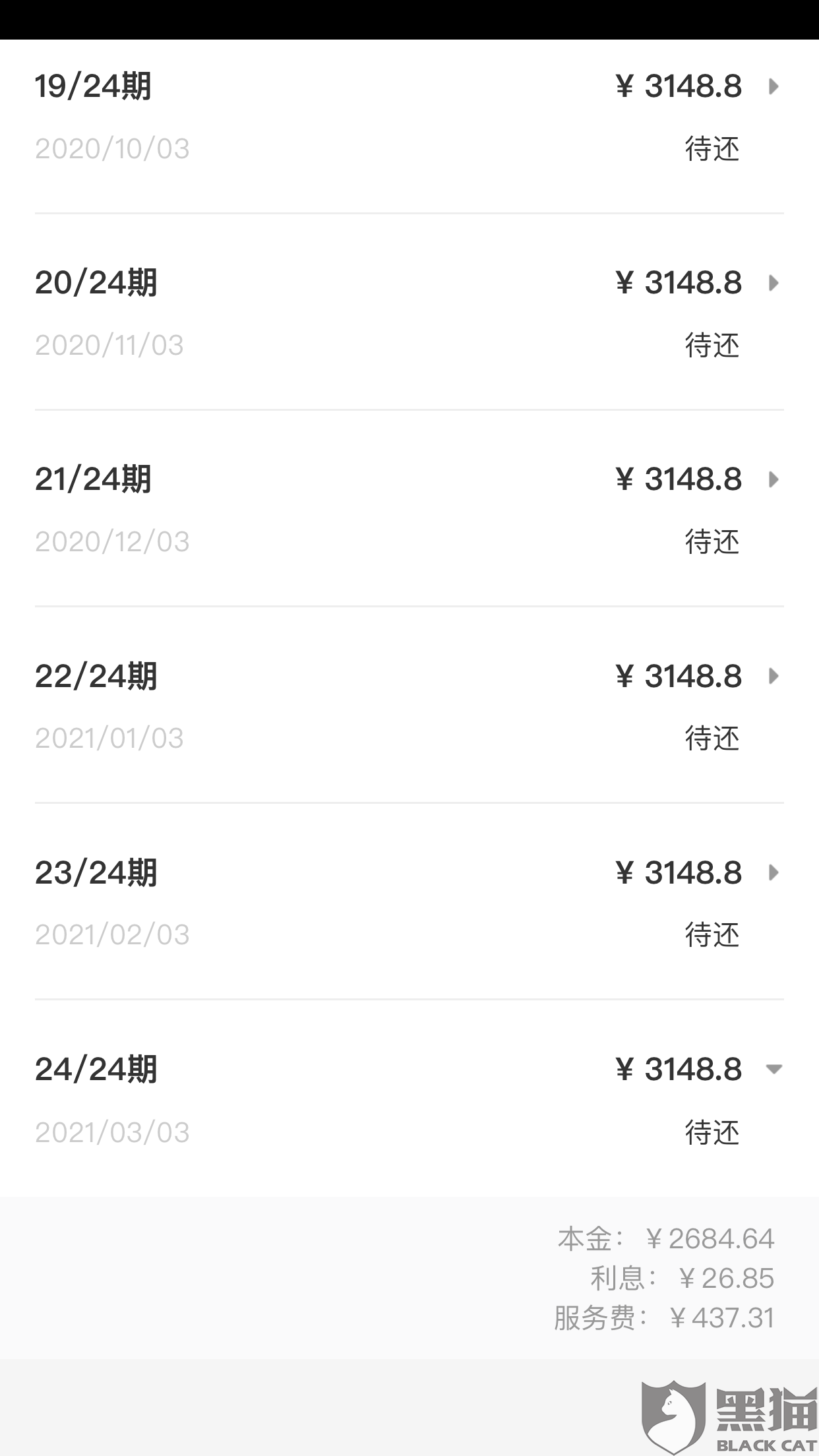Show breakdown for 21/24期 installment
The height and width of the screenshot is (1456, 819).
pos(773,479)
